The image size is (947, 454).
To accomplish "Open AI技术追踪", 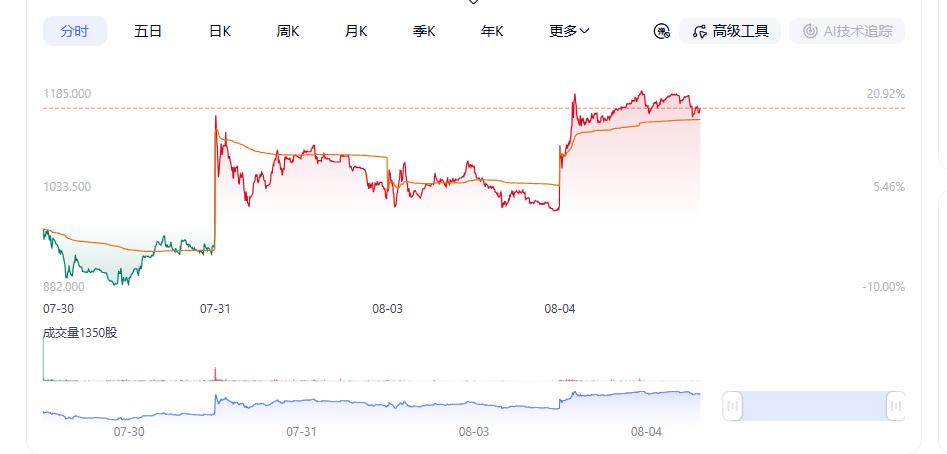I will 847,31.
